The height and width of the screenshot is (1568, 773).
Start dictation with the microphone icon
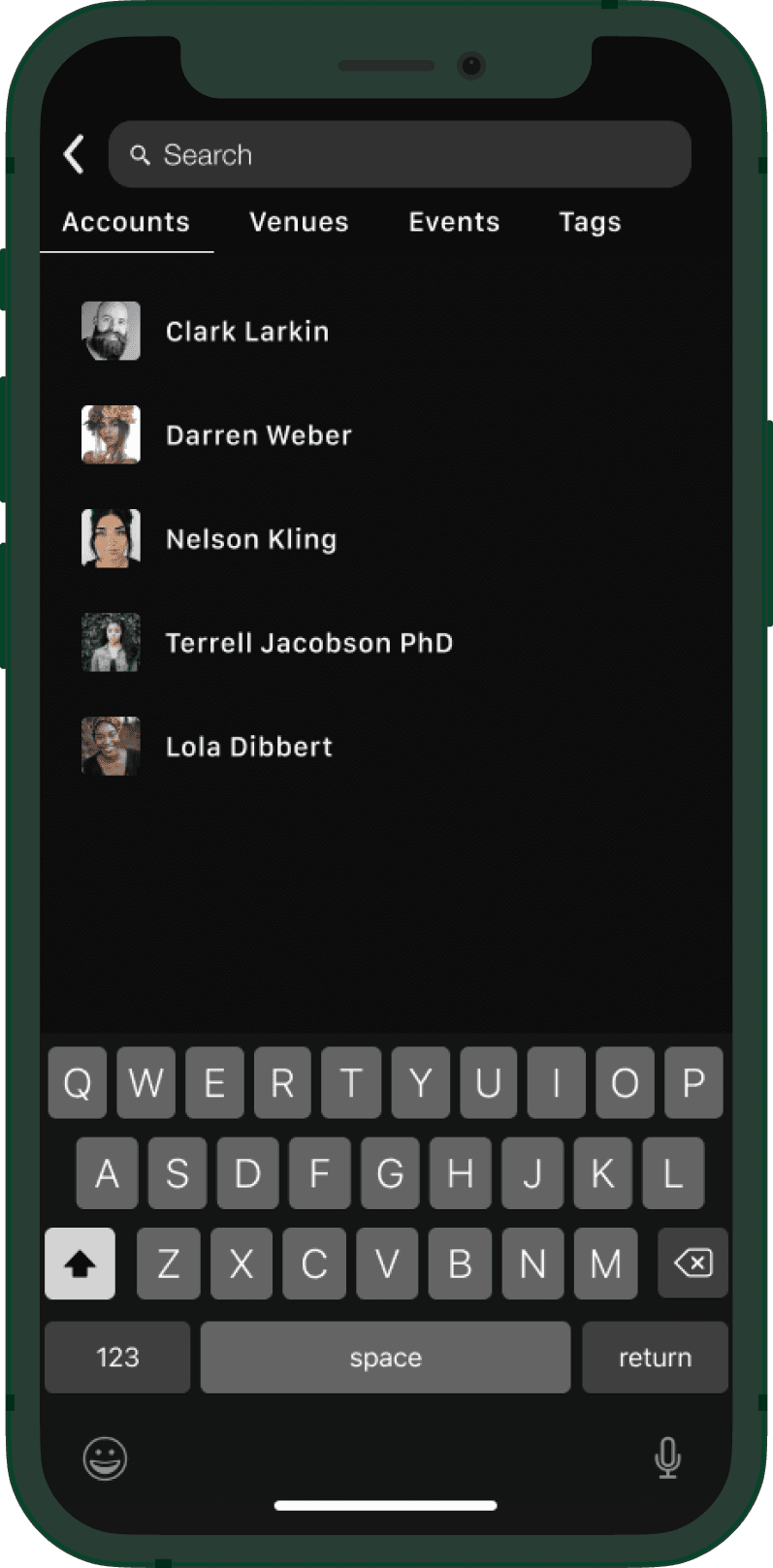coord(667,1457)
